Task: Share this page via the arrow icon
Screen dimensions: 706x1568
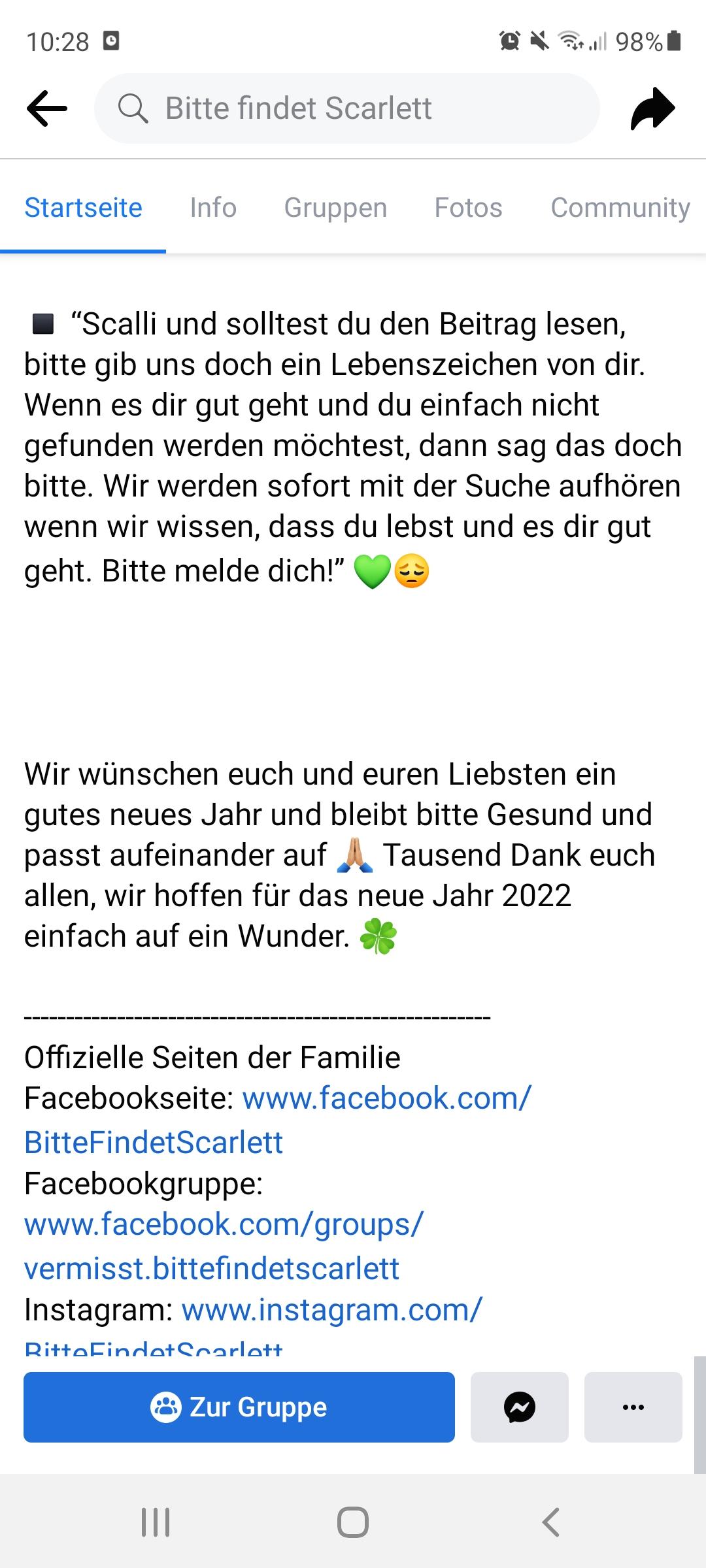Action: coord(652,108)
